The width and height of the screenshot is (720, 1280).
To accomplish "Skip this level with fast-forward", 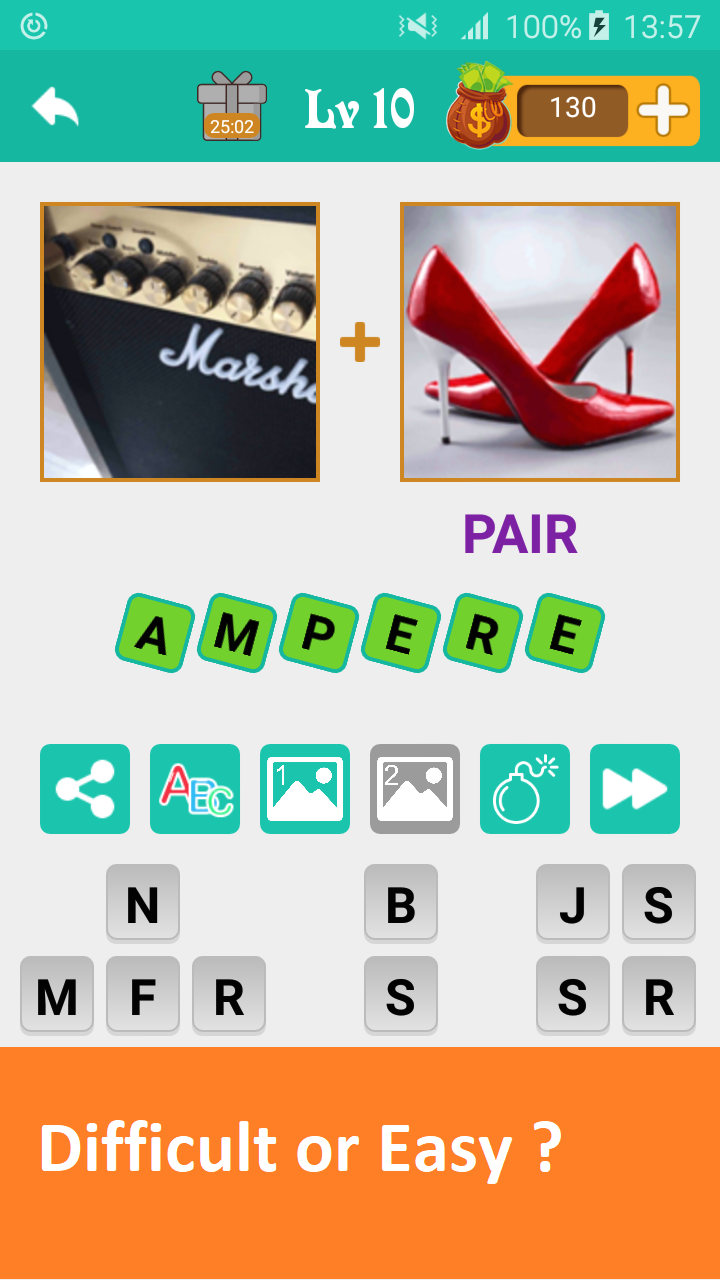I will [635, 789].
